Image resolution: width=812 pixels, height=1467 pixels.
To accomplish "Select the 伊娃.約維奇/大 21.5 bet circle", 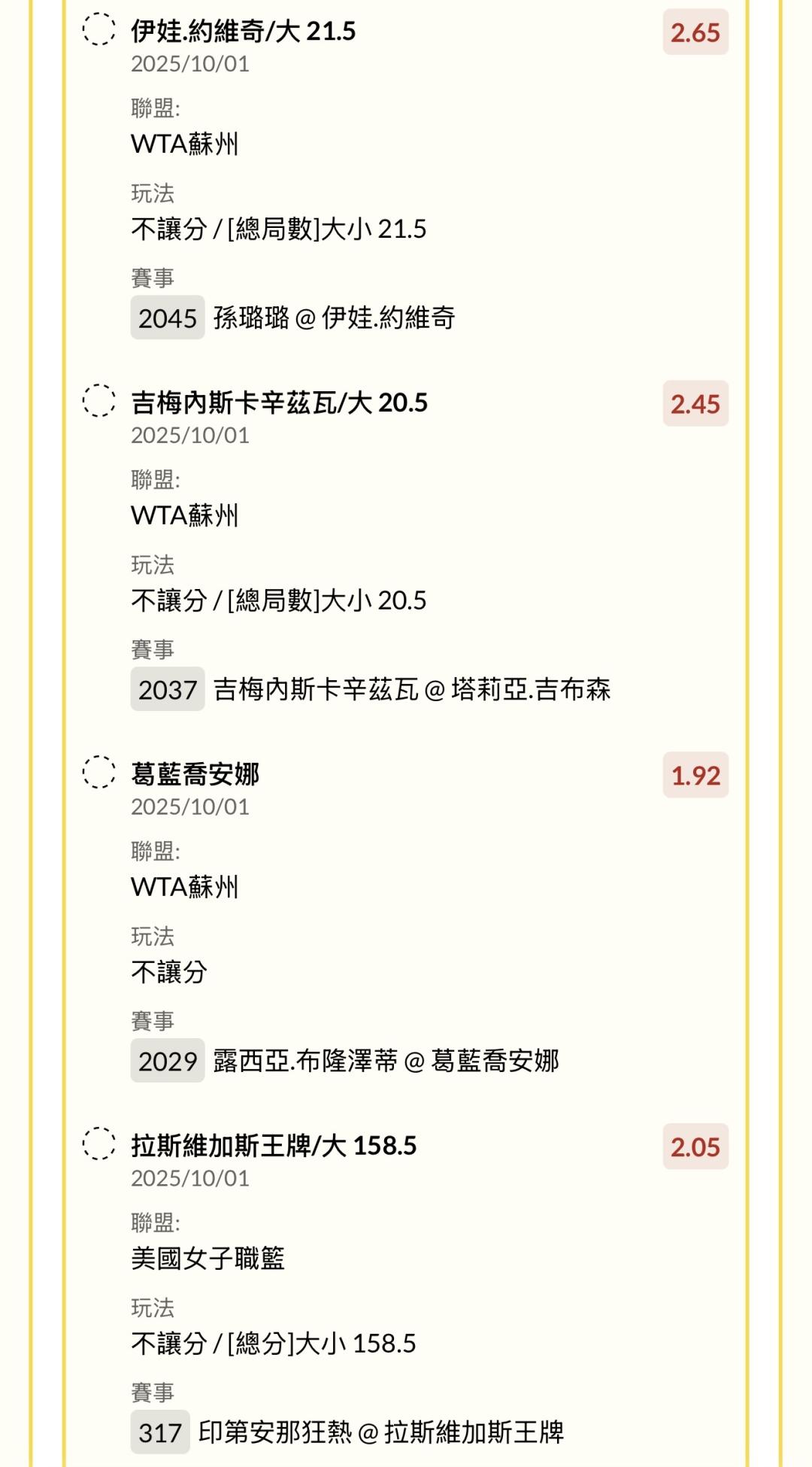I will tap(98, 29).
